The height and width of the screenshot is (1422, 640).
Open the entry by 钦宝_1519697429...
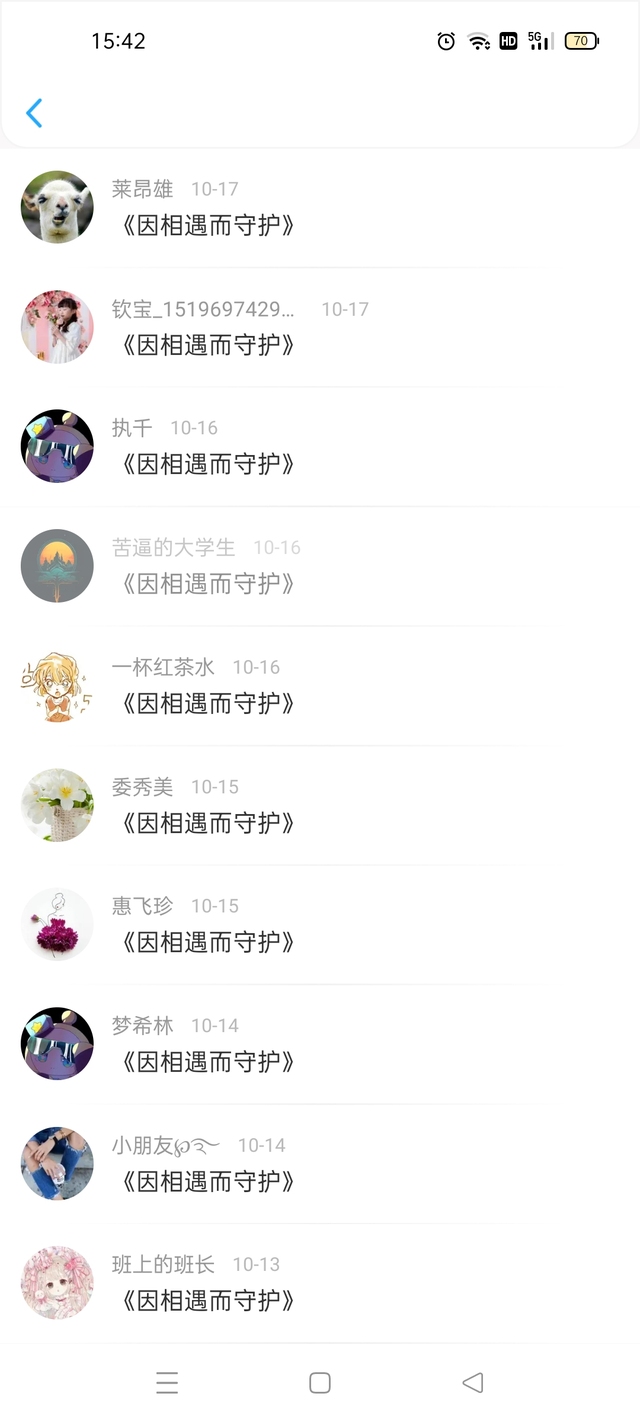point(320,328)
